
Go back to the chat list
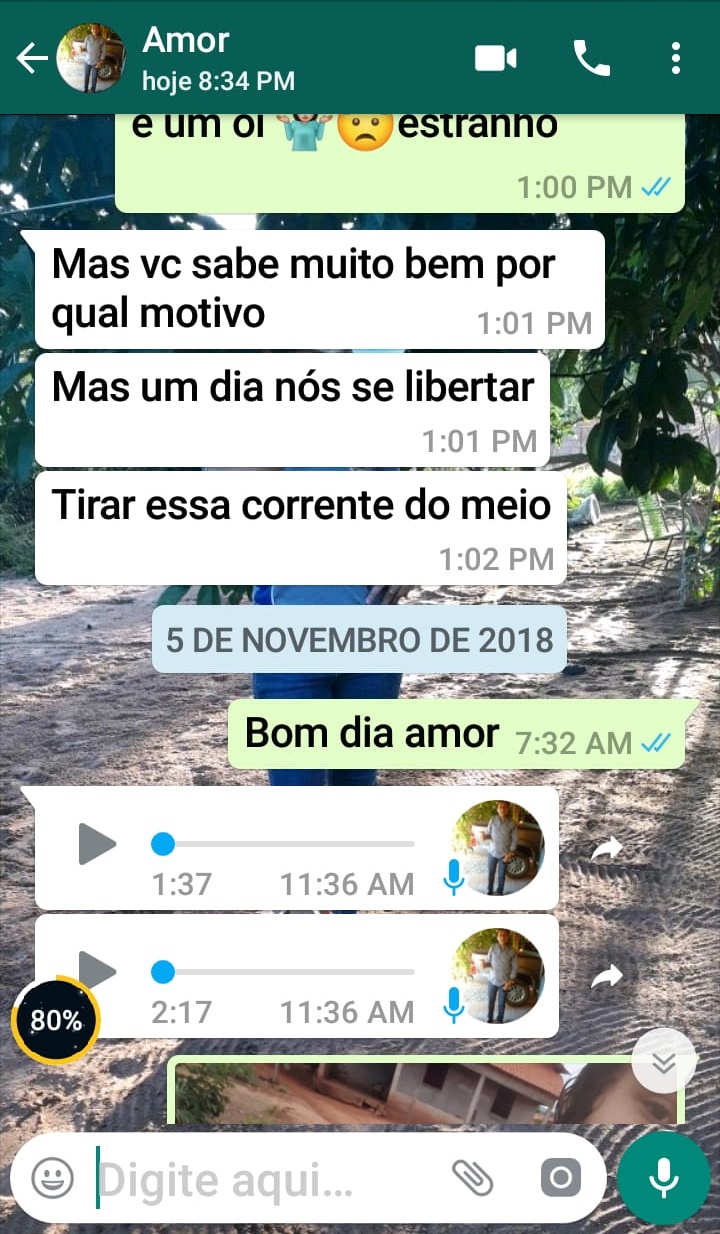coord(32,59)
